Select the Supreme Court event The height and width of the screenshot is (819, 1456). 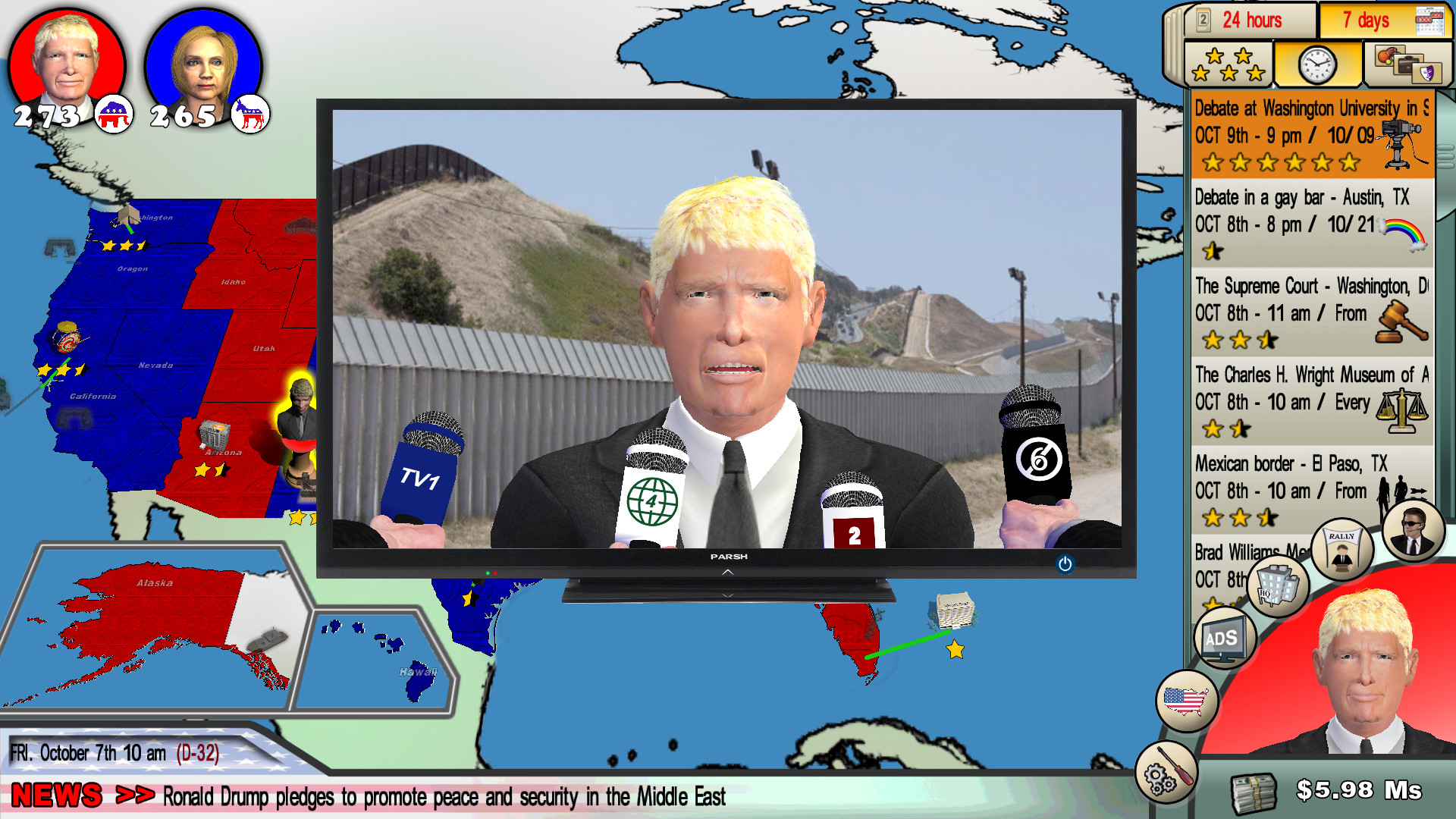(x=1312, y=312)
